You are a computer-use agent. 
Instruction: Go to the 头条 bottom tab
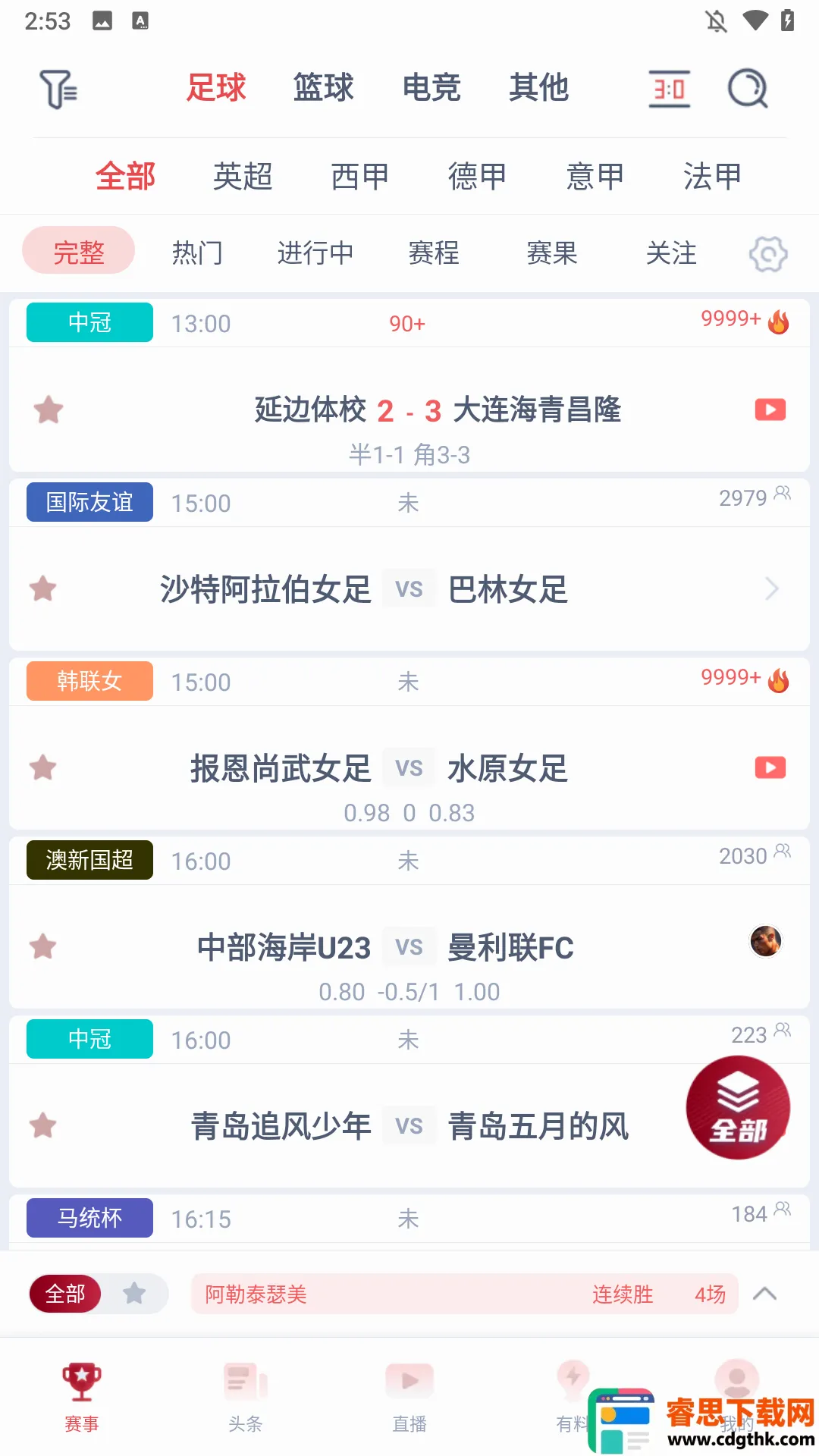(246, 1398)
